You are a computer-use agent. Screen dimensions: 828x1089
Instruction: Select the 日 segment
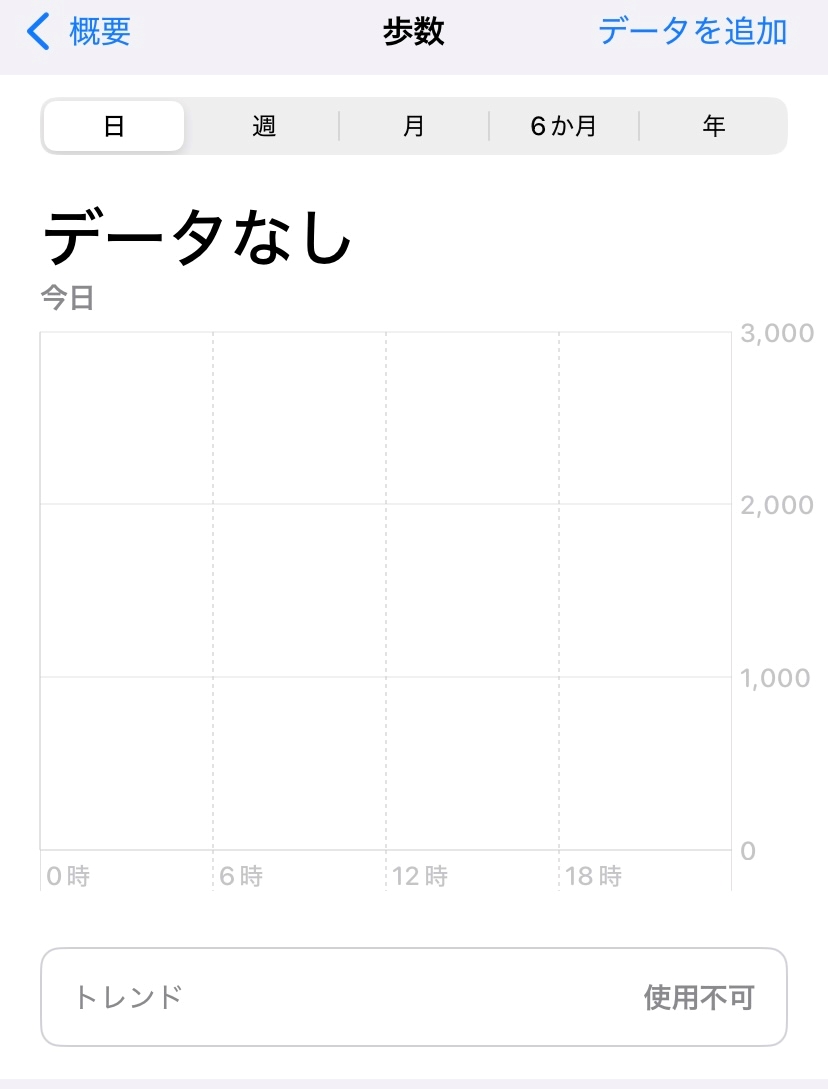(114, 127)
